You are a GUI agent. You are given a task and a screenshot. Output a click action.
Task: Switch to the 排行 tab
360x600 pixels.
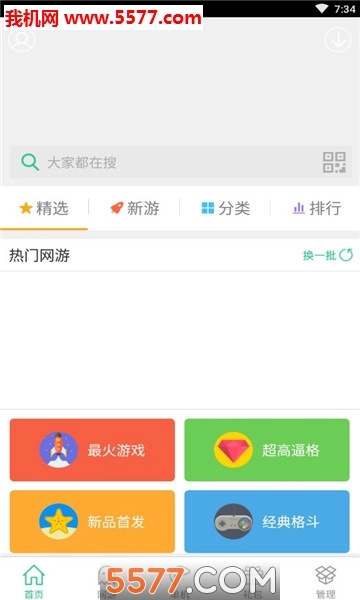[316, 209]
